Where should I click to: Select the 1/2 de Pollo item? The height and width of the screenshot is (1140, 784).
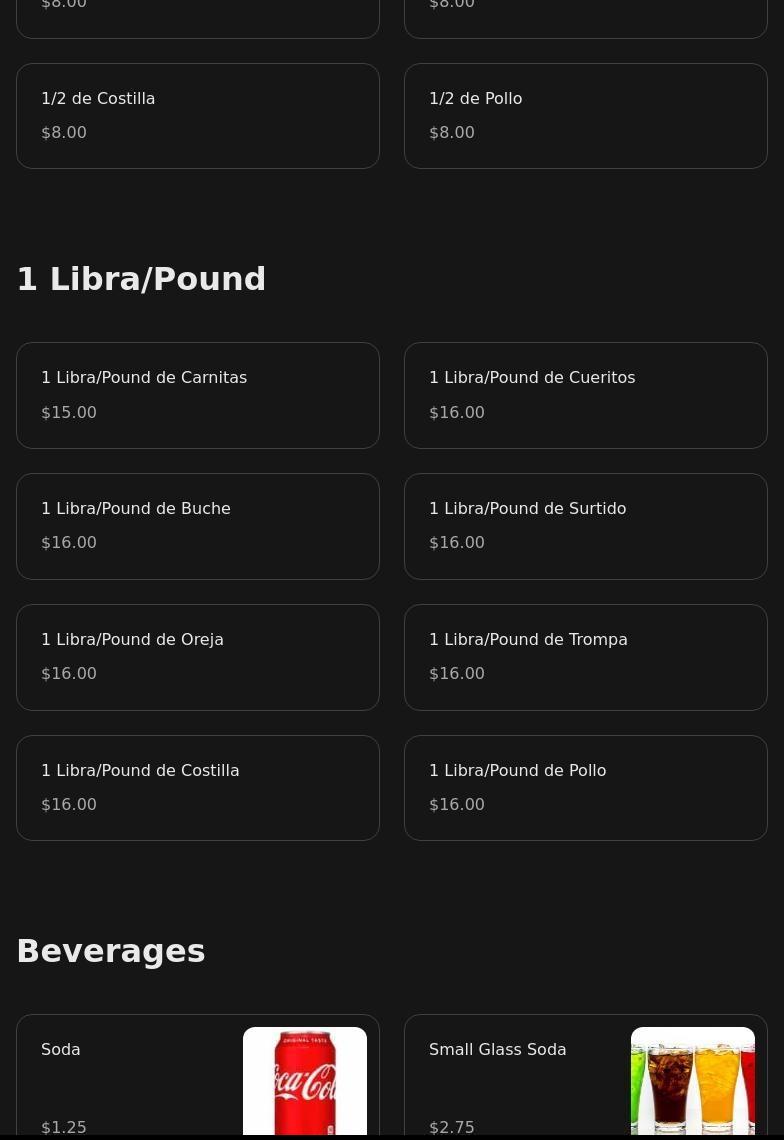coord(585,116)
